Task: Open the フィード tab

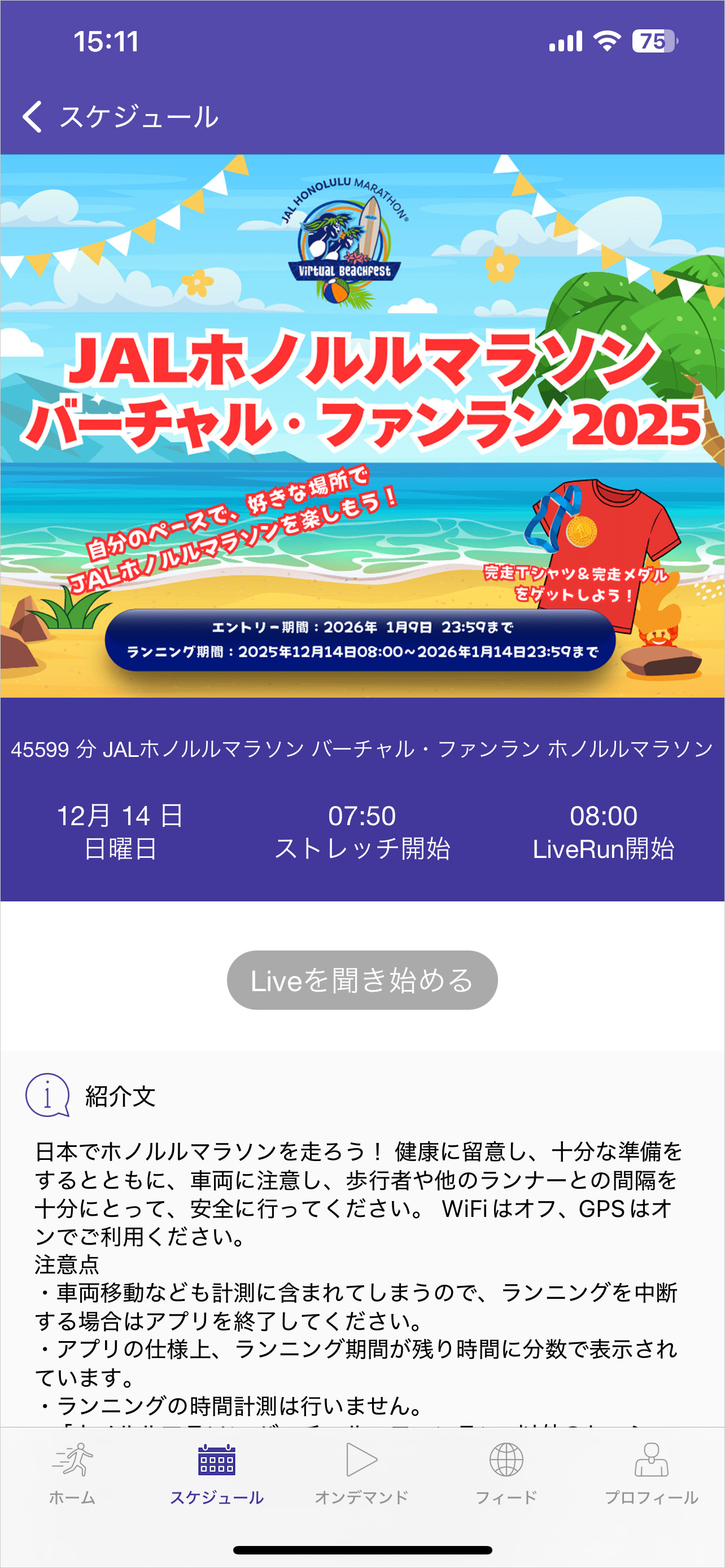Action: pyautogui.click(x=506, y=1472)
